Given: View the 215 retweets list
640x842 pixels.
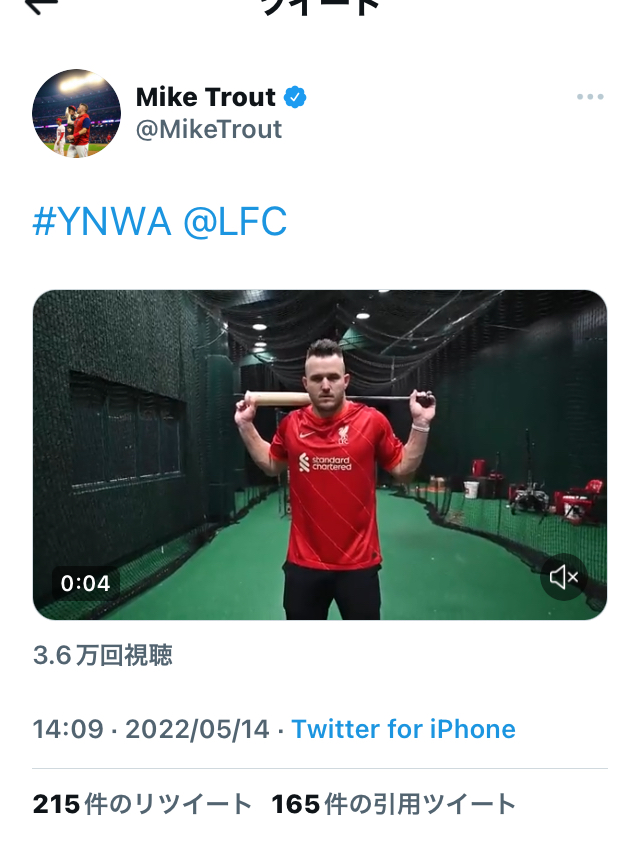Looking at the screenshot, I should (x=142, y=804).
